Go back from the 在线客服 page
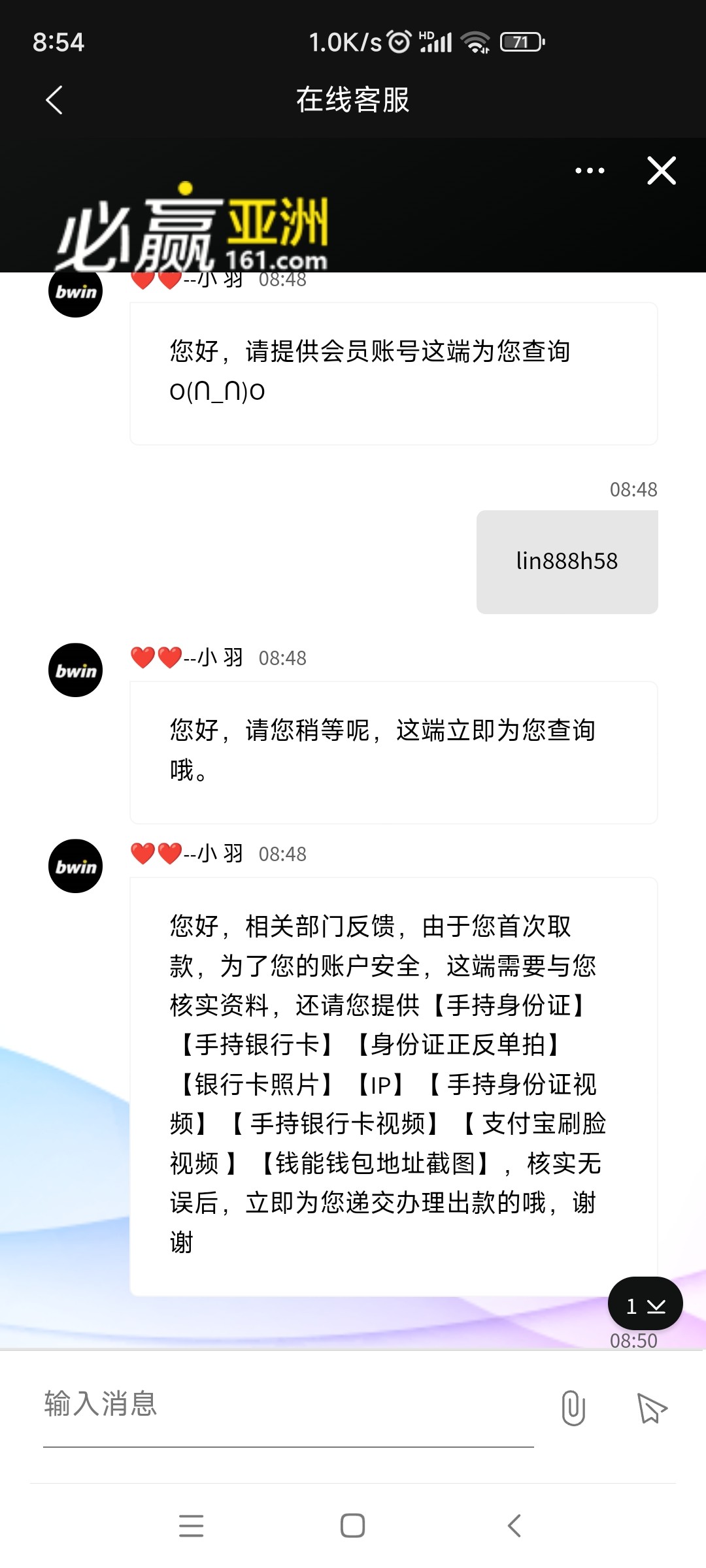The image size is (706, 1568). click(x=54, y=100)
